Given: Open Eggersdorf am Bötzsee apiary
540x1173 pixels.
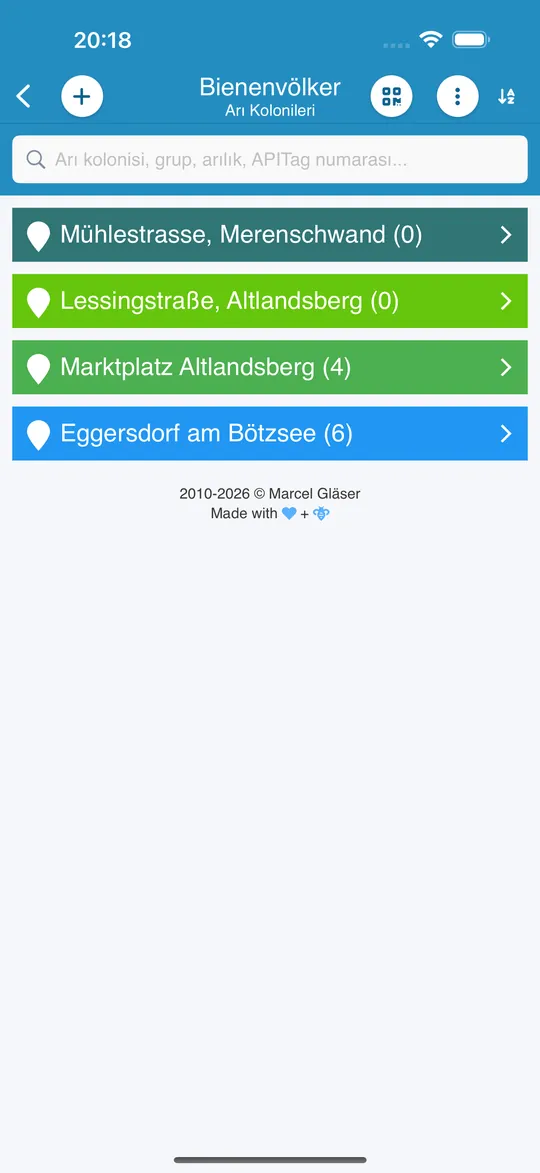Looking at the screenshot, I should pos(270,433).
